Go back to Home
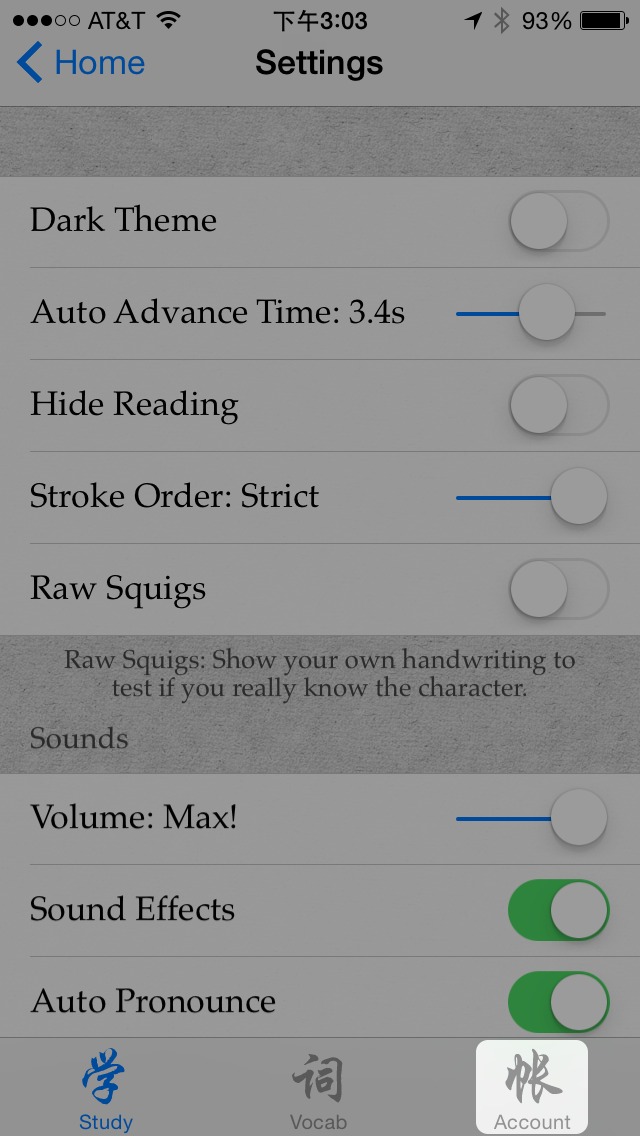The width and height of the screenshot is (640, 1136). 82,63
